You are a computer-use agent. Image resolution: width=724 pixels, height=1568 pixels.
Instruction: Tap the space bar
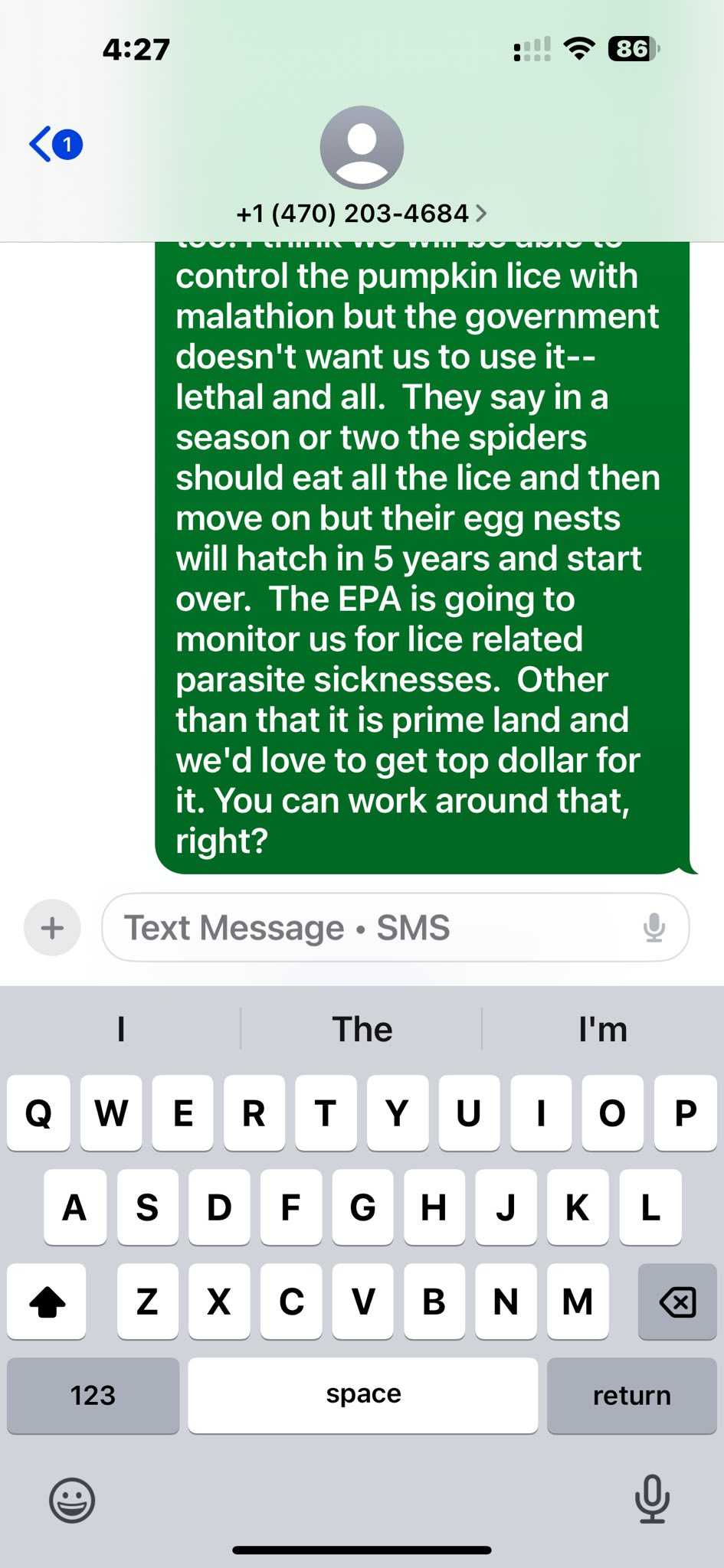(x=363, y=1395)
